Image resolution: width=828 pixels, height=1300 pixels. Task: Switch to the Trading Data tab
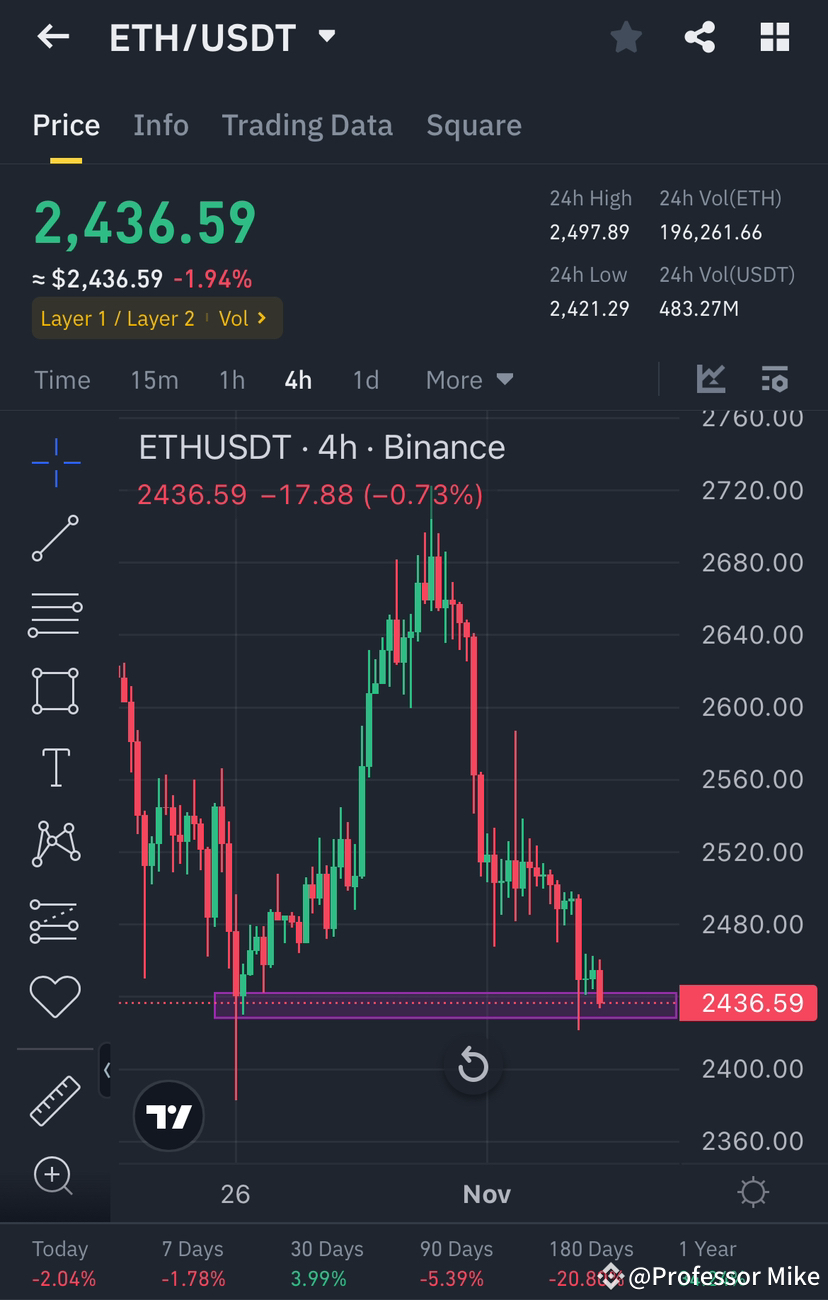click(x=307, y=124)
